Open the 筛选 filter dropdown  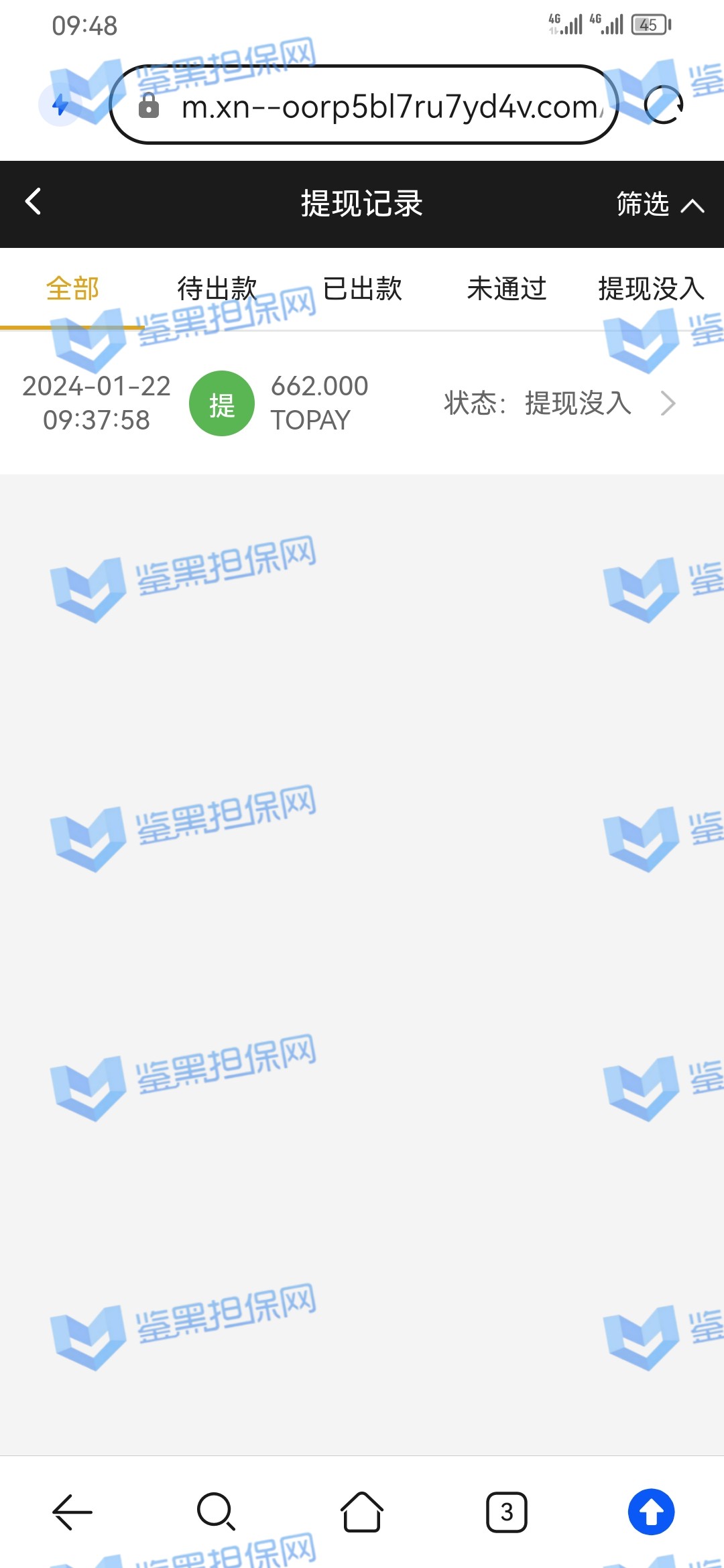click(659, 204)
